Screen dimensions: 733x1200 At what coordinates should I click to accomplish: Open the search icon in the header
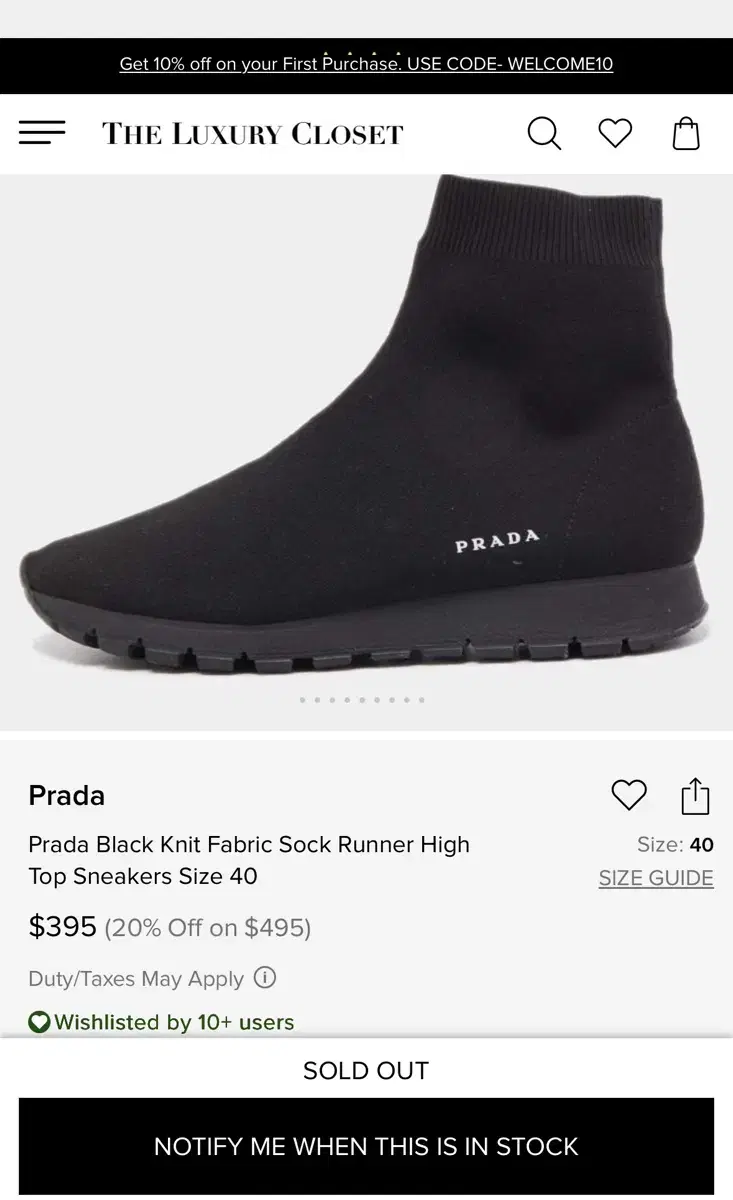click(x=545, y=132)
